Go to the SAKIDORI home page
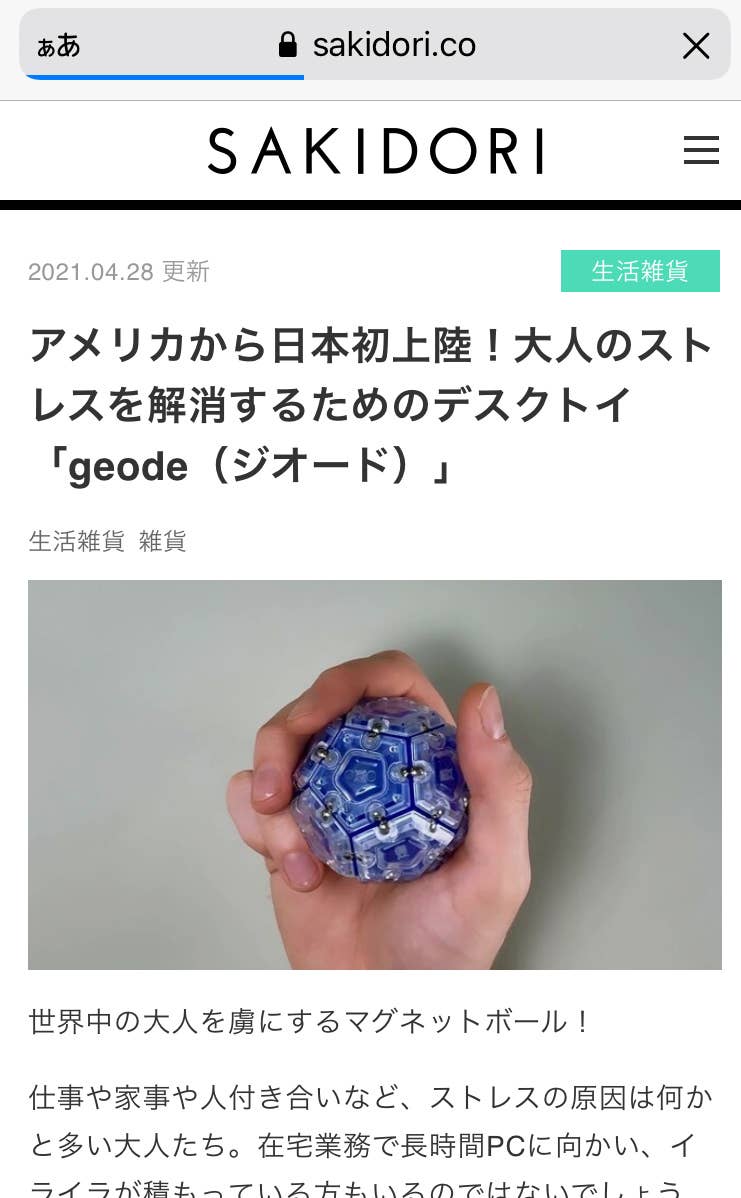This screenshot has width=741, height=1198. point(375,151)
